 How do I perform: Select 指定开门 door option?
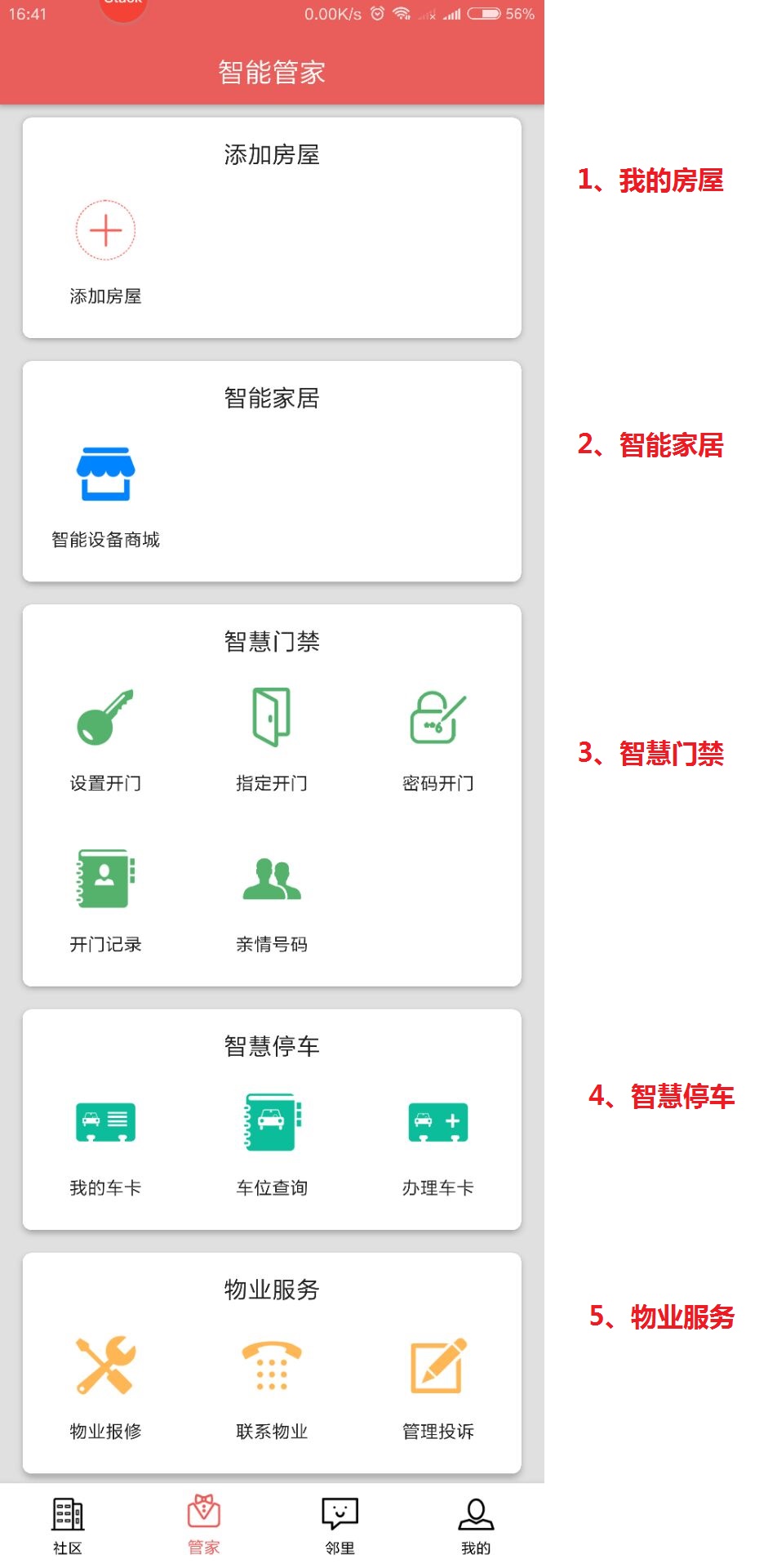pyautogui.click(x=272, y=718)
